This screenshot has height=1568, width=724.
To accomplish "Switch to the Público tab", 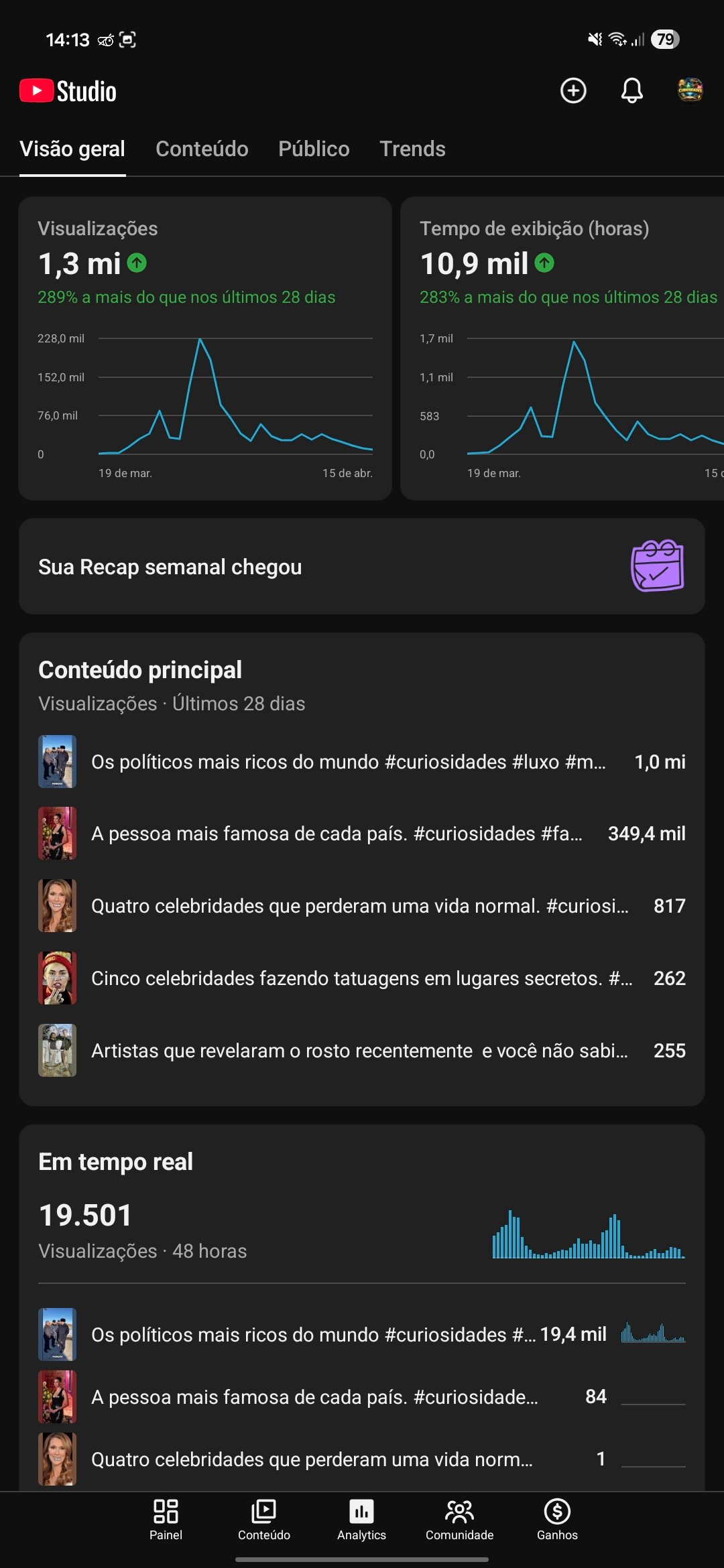I will point(314,149).
